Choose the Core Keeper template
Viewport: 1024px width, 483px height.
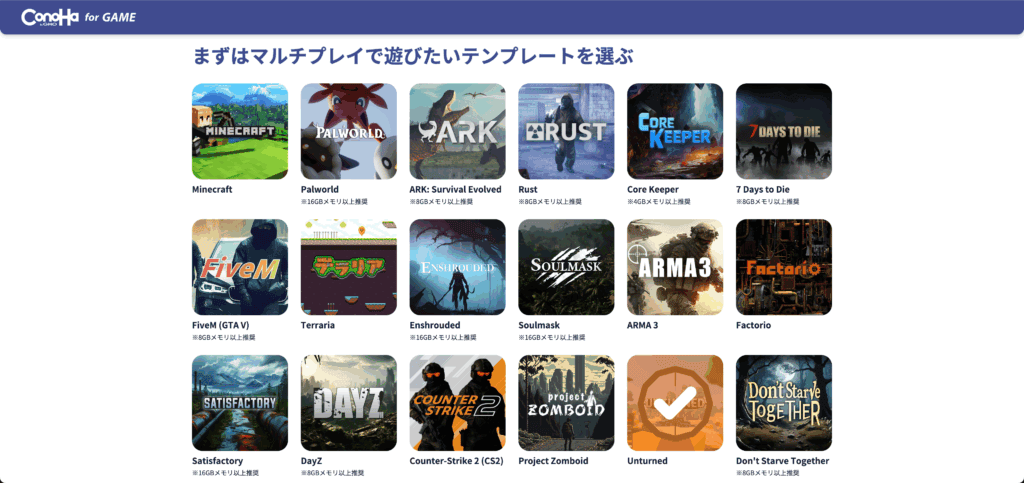click(675, 131)
